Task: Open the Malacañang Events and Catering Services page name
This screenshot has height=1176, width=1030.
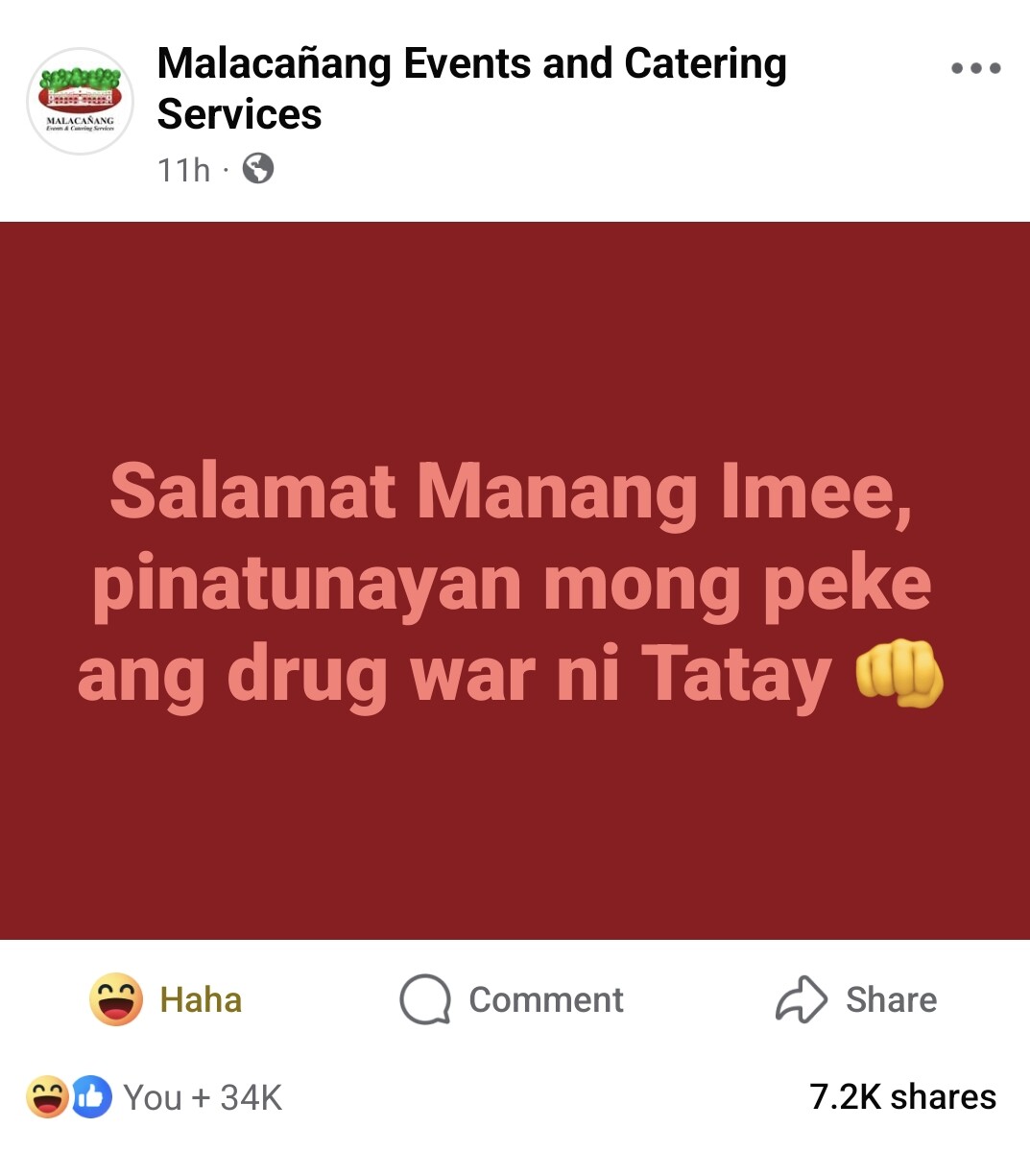Action: point(470,88)
